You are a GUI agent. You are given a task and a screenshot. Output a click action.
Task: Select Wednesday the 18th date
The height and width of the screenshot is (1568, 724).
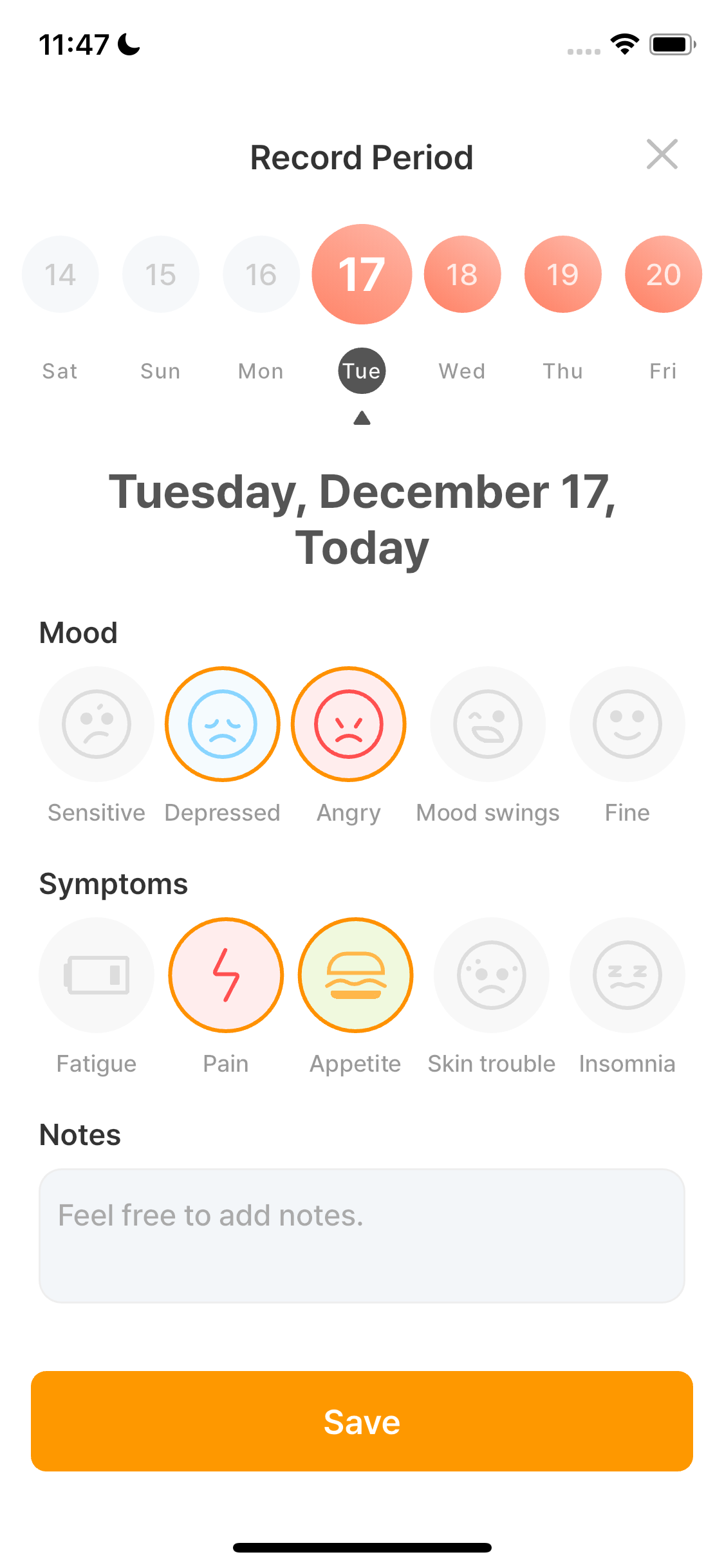point(462,274)
